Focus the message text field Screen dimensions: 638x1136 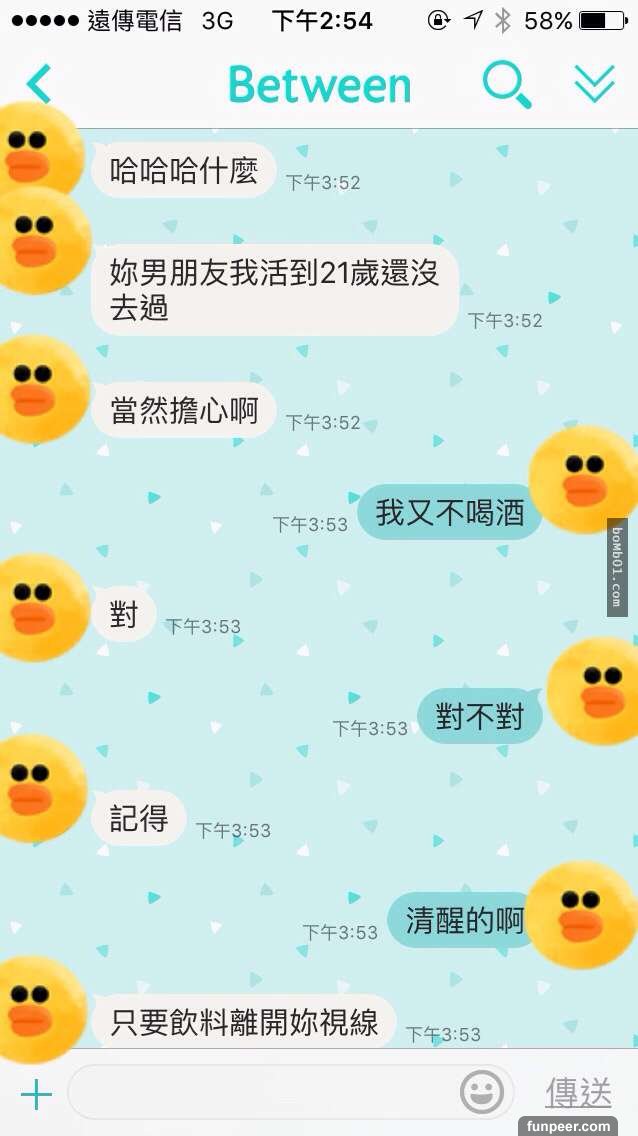pyautogui.click(x=260, y=1092)
